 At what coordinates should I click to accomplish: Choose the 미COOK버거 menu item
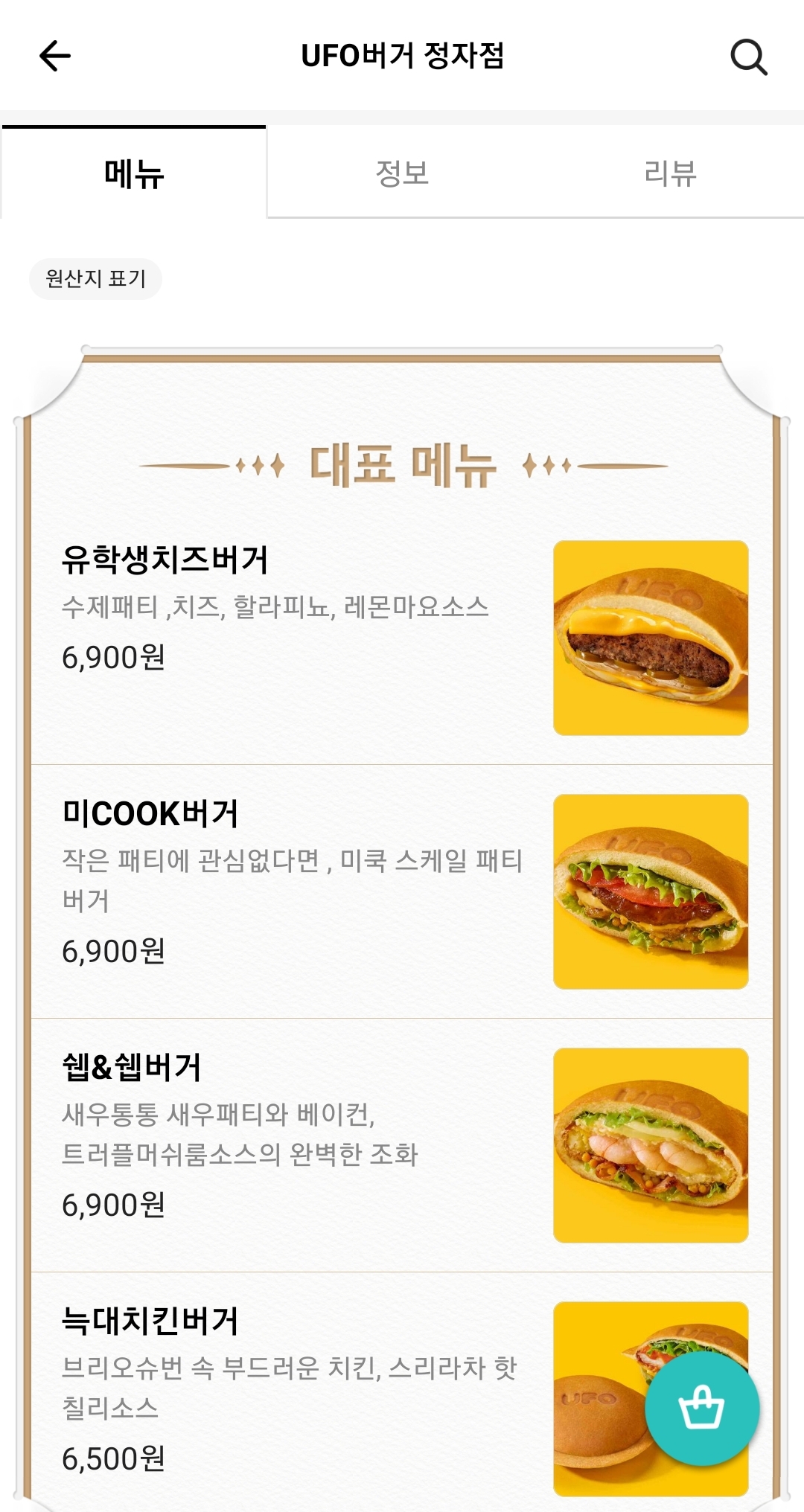[150, 813]
